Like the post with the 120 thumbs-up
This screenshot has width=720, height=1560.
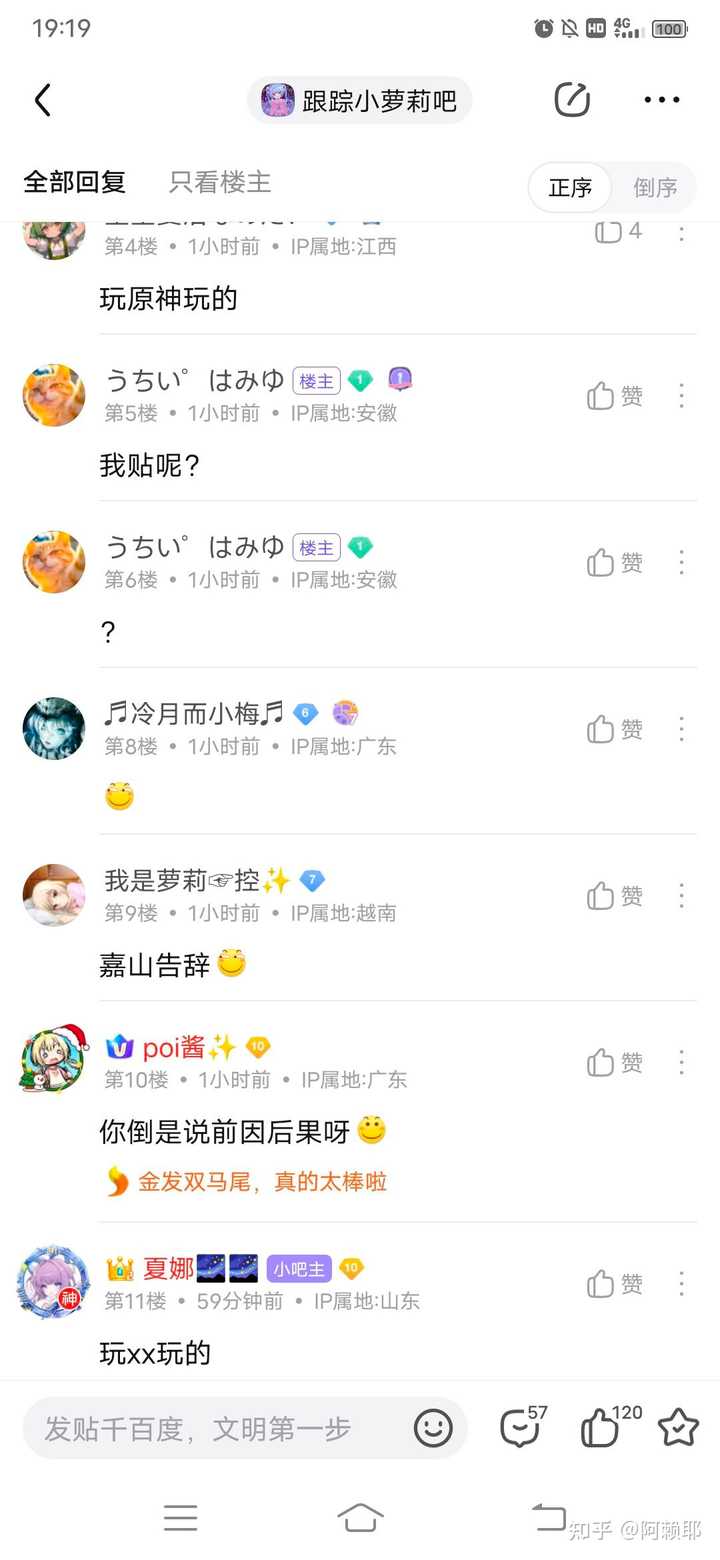[602, 1428]
